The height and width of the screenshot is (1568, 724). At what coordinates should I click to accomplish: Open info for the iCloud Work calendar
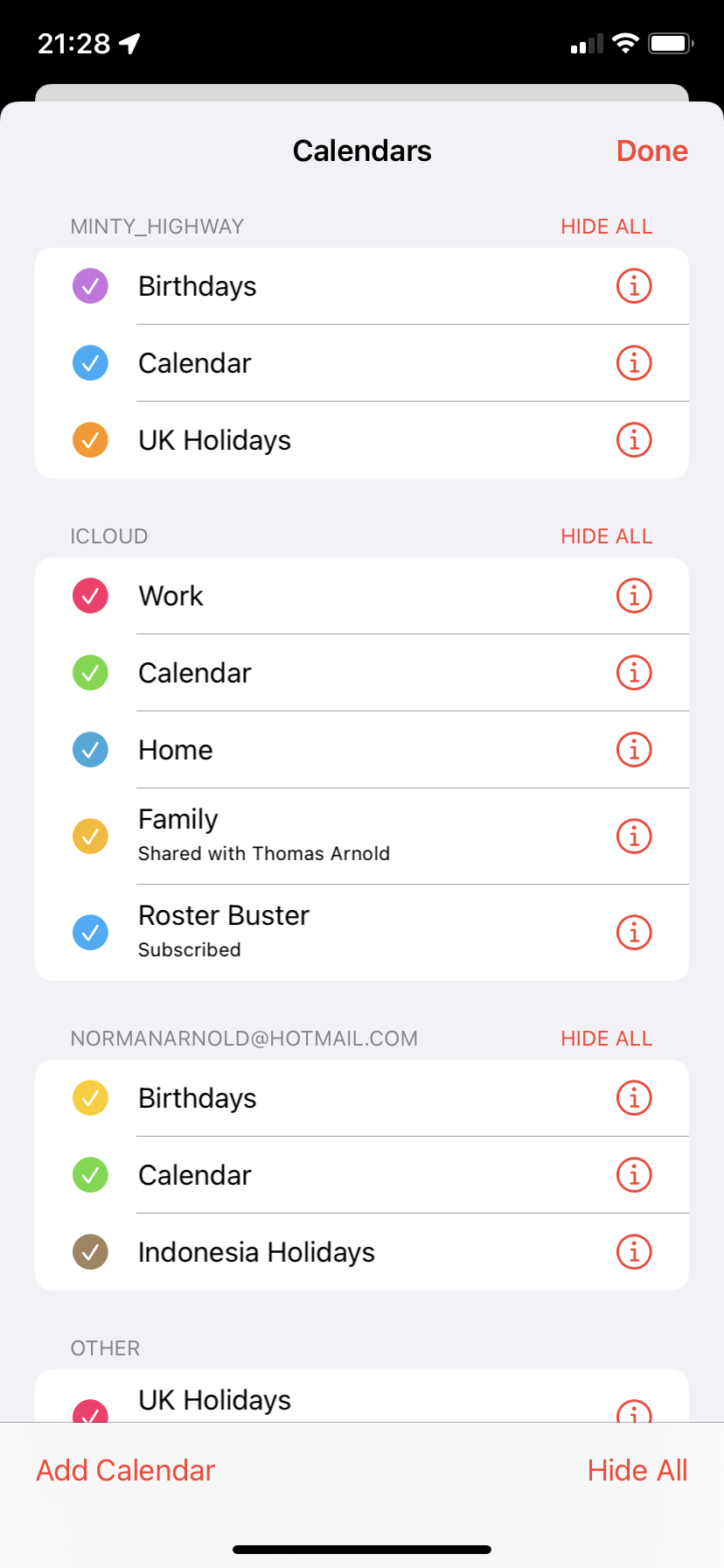coord(634,596)
